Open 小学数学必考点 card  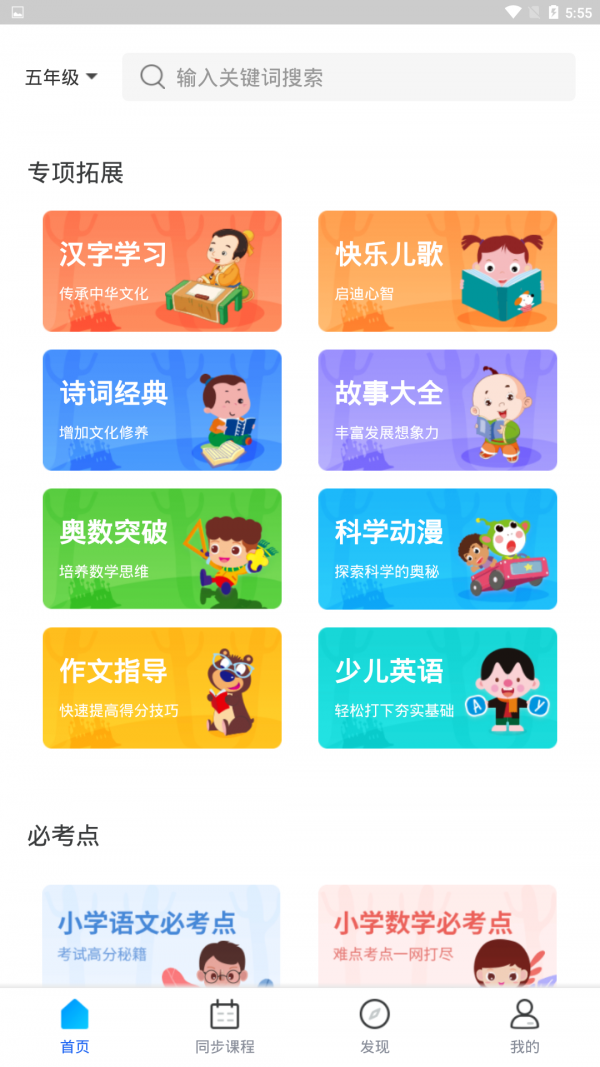click(x=437, y=935)
